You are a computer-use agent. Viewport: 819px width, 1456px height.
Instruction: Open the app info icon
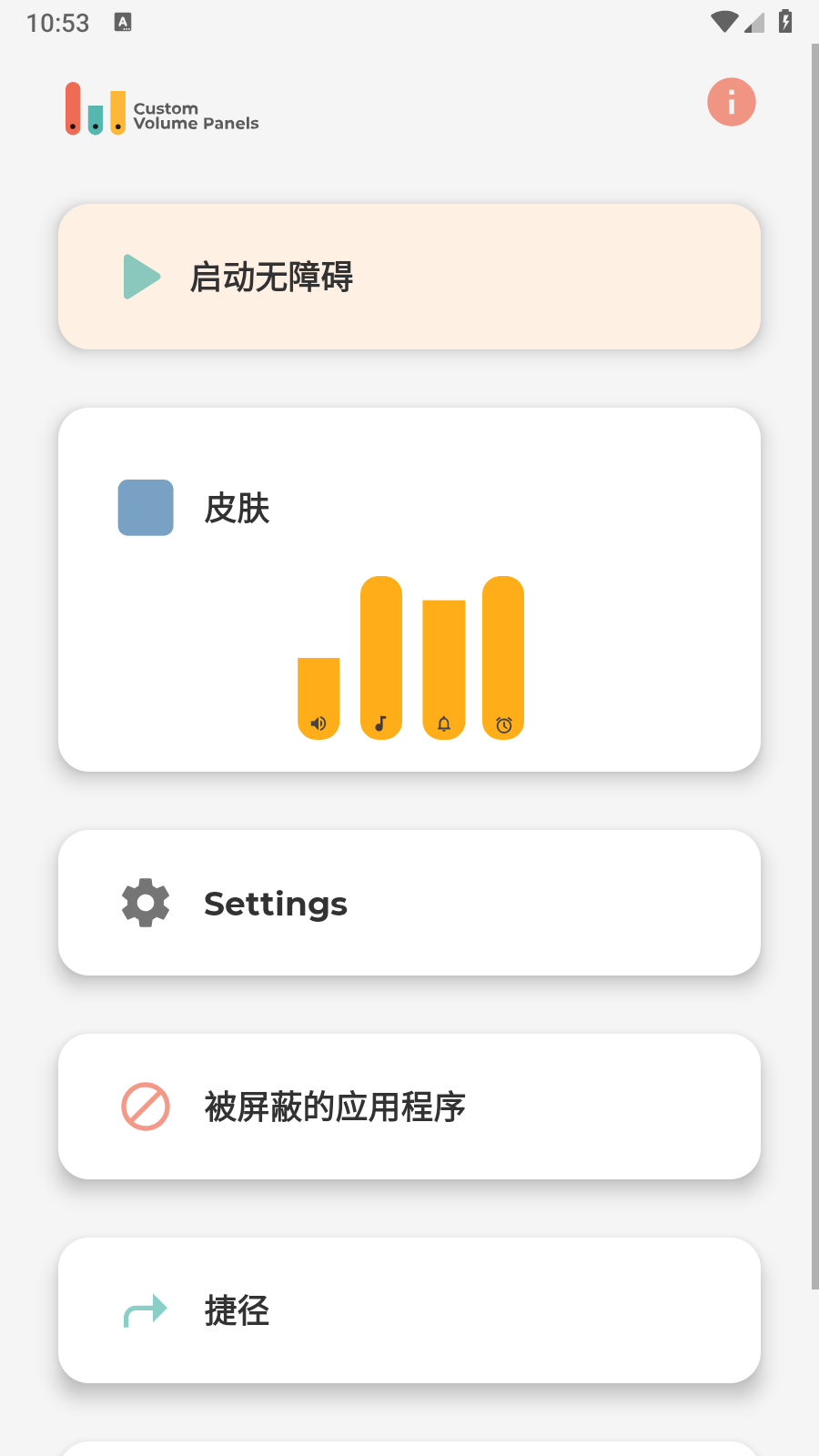point(731,102)
